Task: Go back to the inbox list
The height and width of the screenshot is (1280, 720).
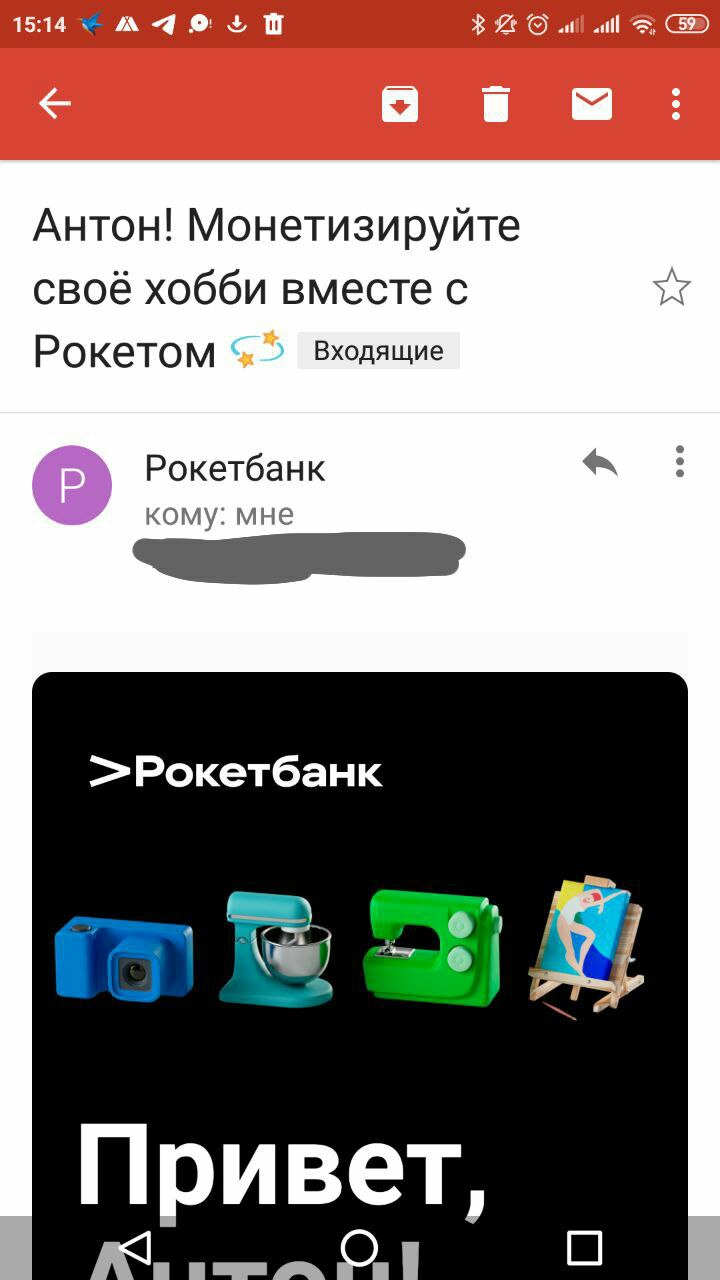Action: pos(54,103)
